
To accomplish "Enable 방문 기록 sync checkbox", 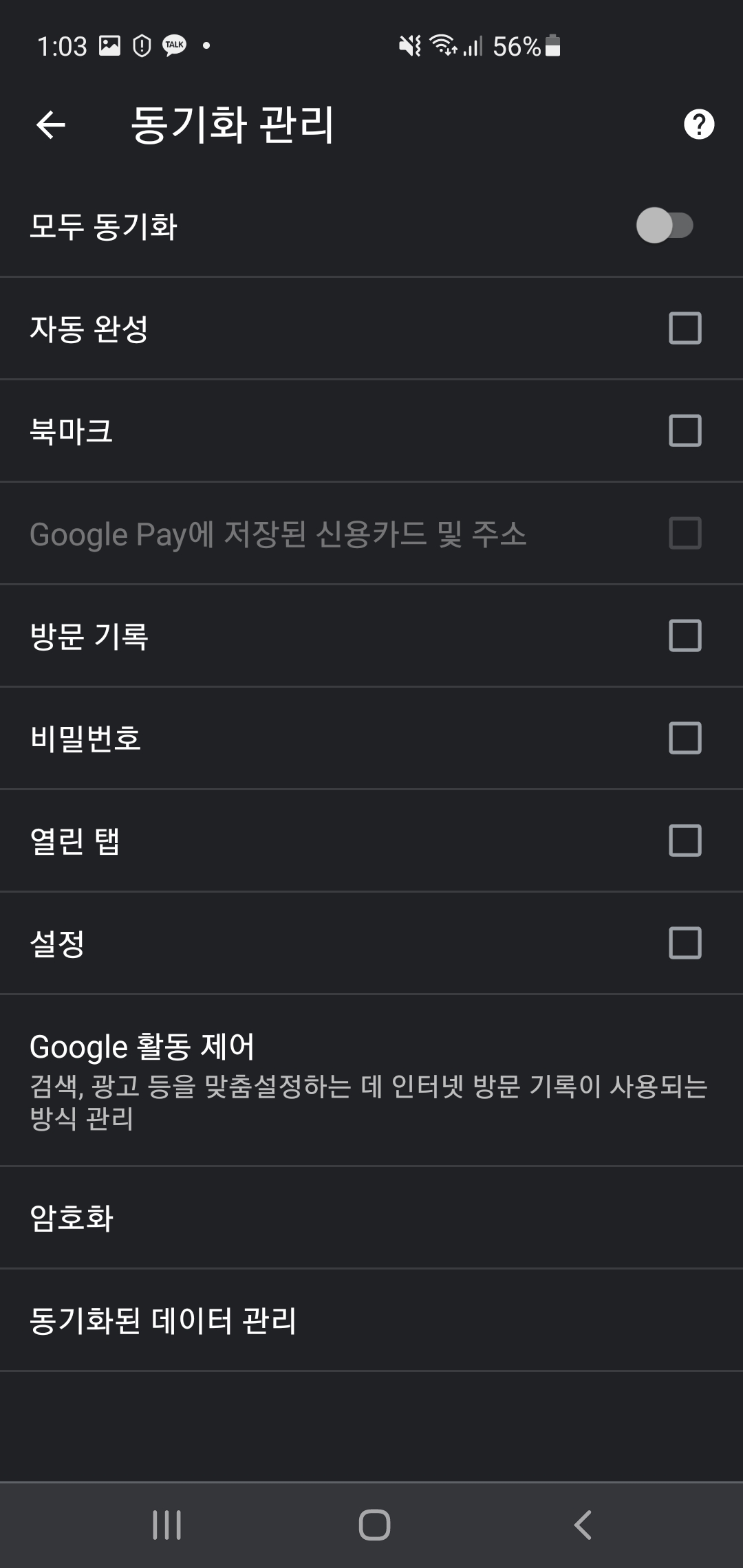I will click(685, 637).
